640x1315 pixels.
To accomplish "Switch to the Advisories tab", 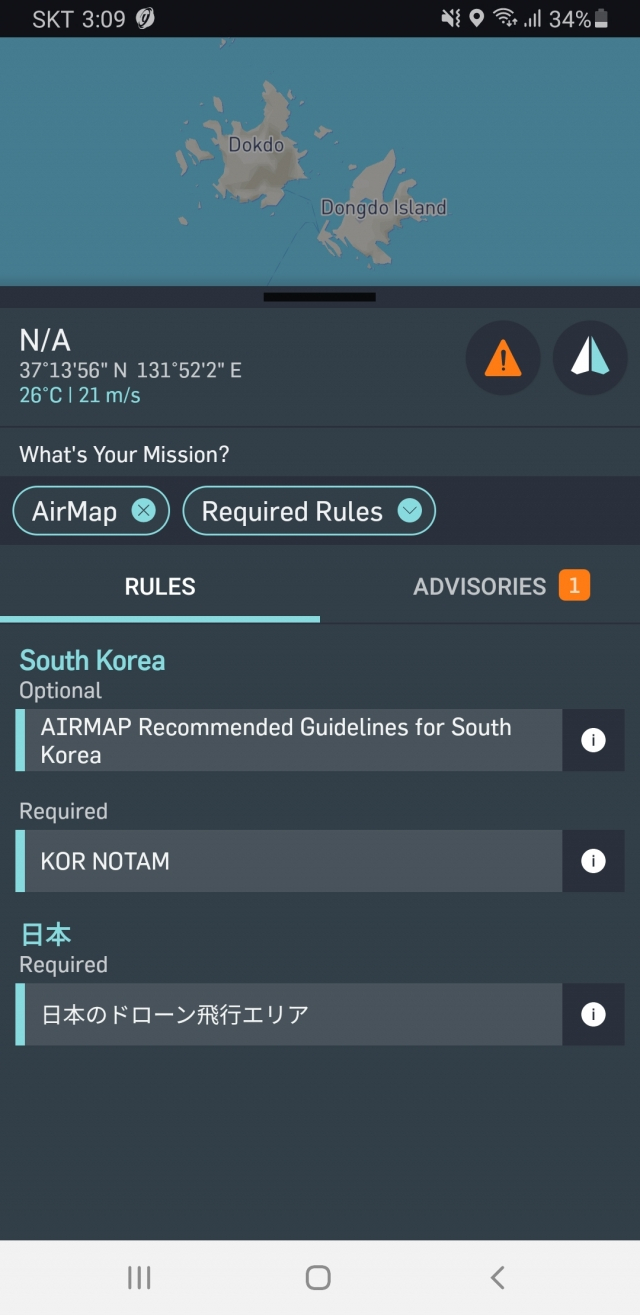I will click(500, 586).
